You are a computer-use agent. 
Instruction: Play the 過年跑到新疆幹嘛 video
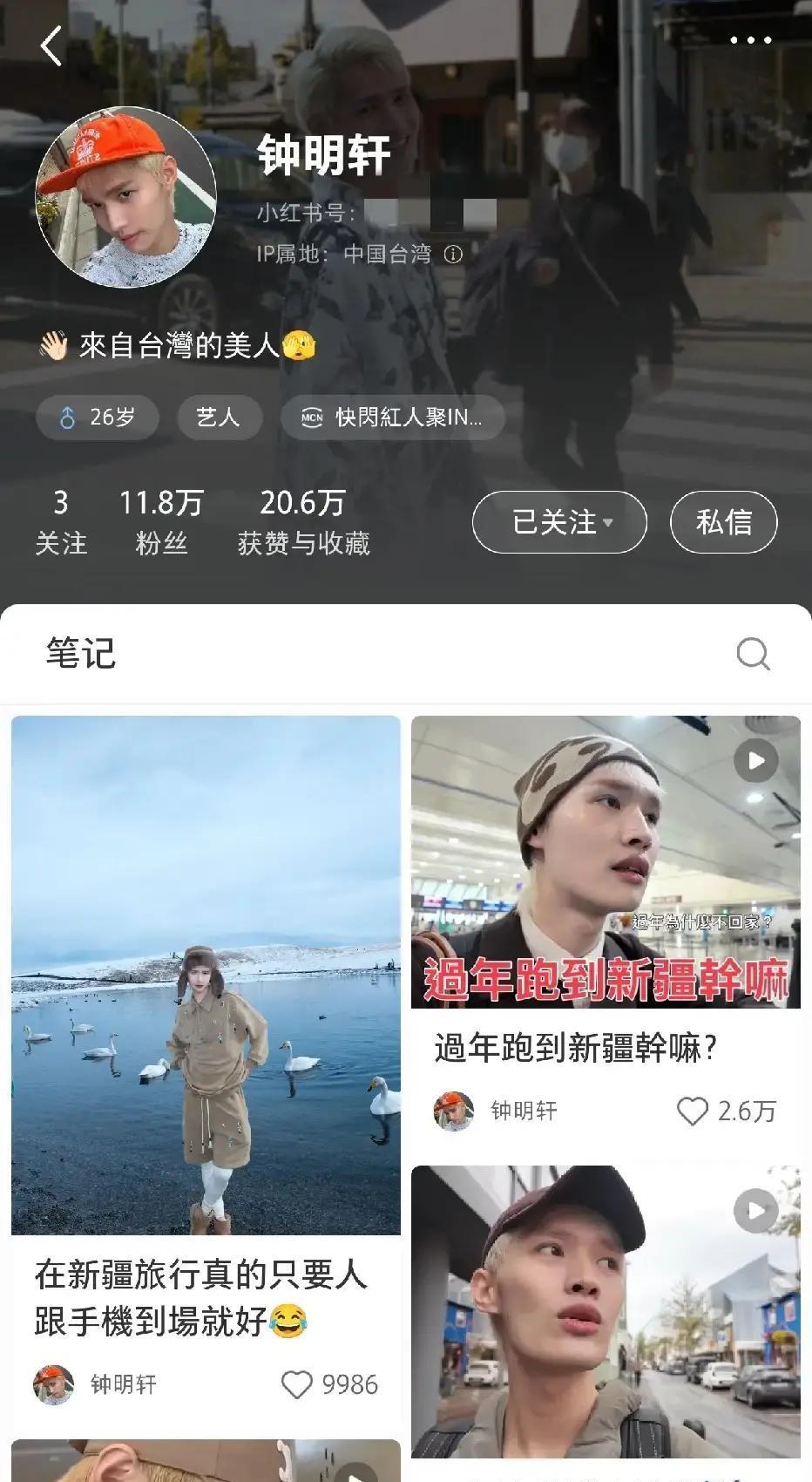click(754, 760)
